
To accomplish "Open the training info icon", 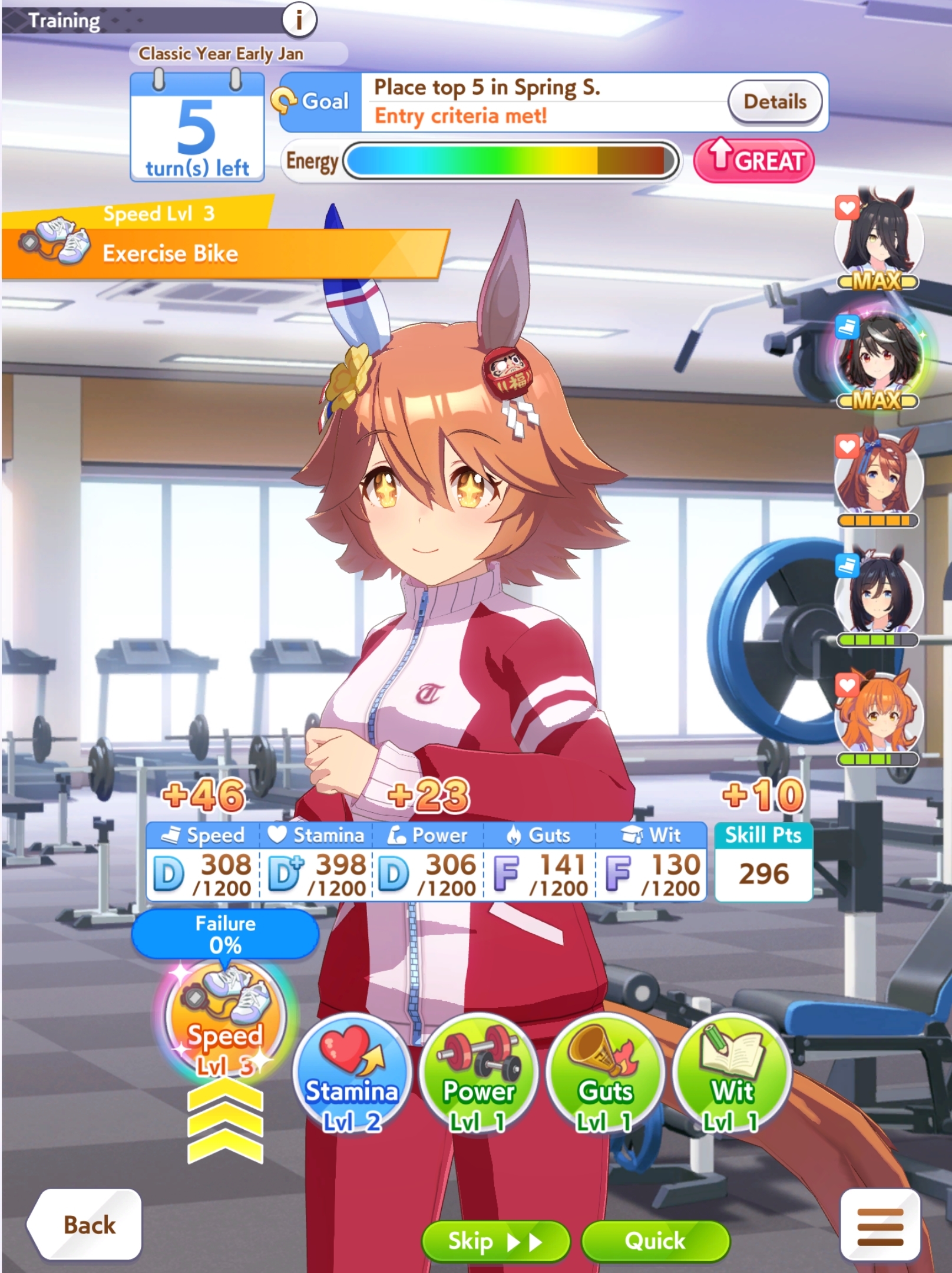I will pyautogui.click(x=299, y=20).
